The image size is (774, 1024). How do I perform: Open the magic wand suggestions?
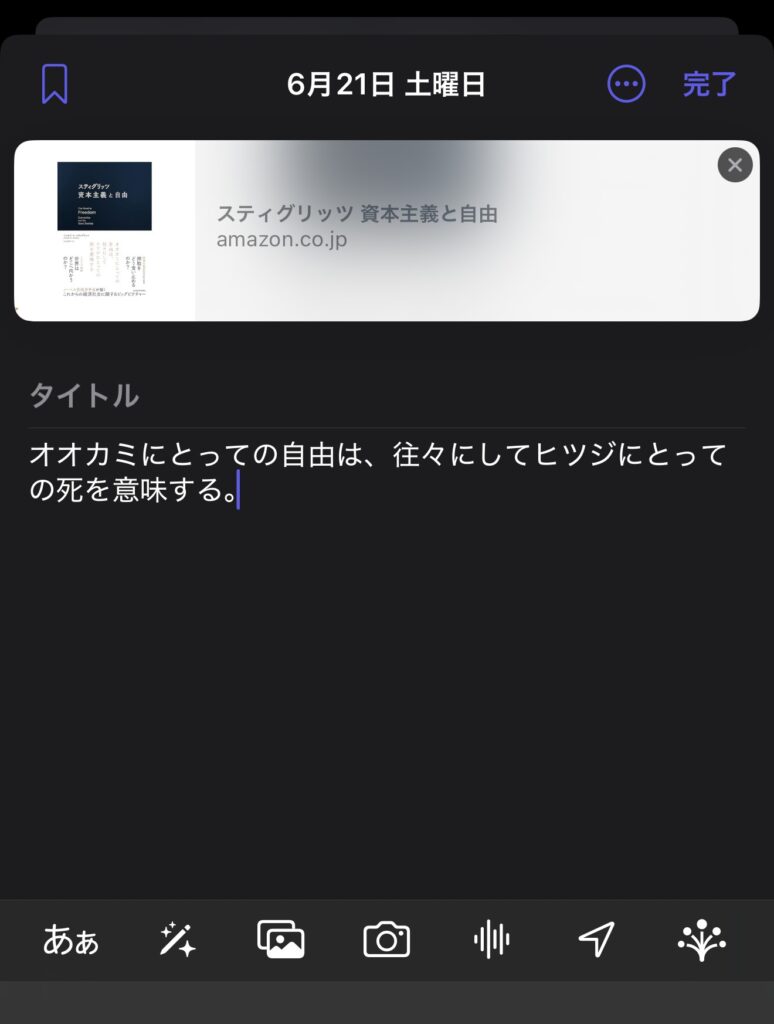point(177,940)
